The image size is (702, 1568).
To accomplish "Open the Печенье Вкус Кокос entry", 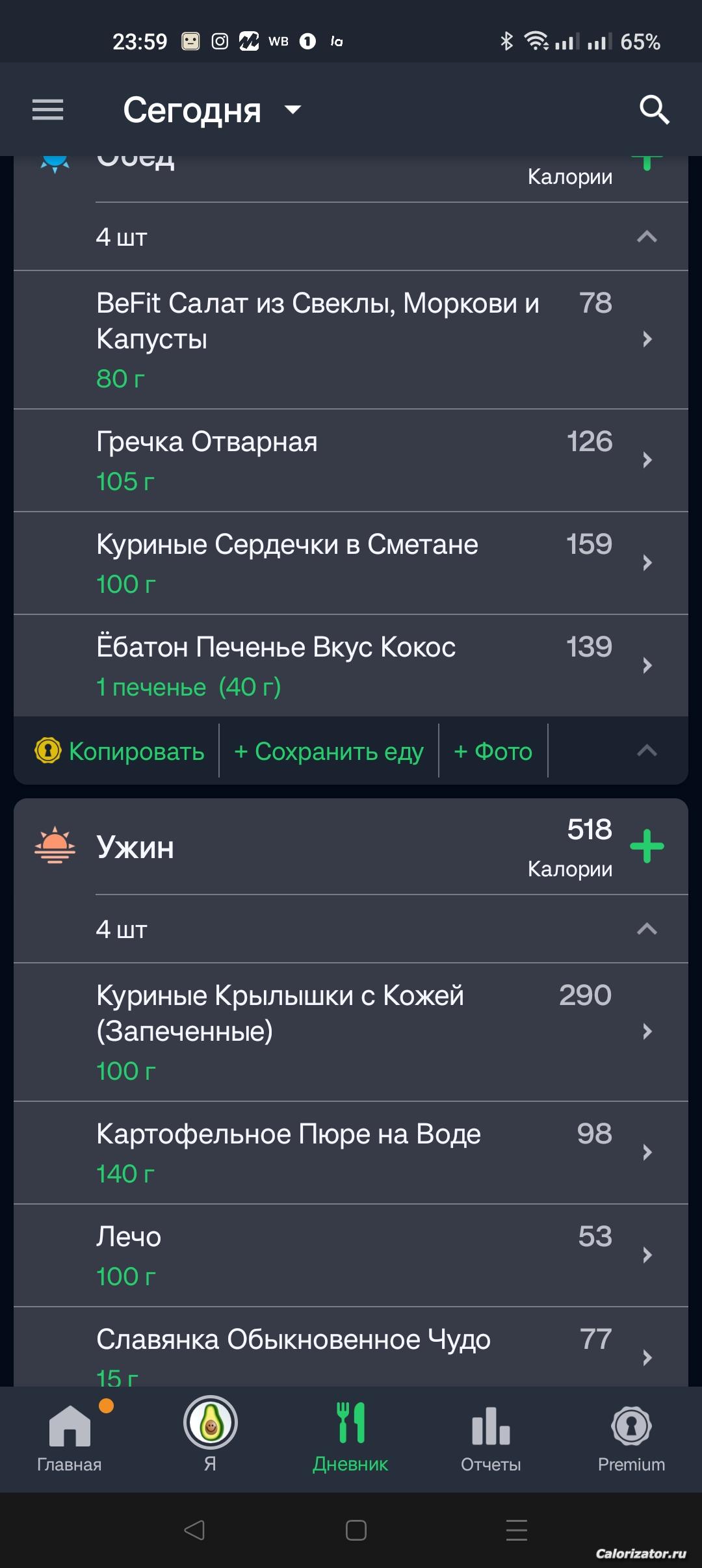I will tap(351, 666).
